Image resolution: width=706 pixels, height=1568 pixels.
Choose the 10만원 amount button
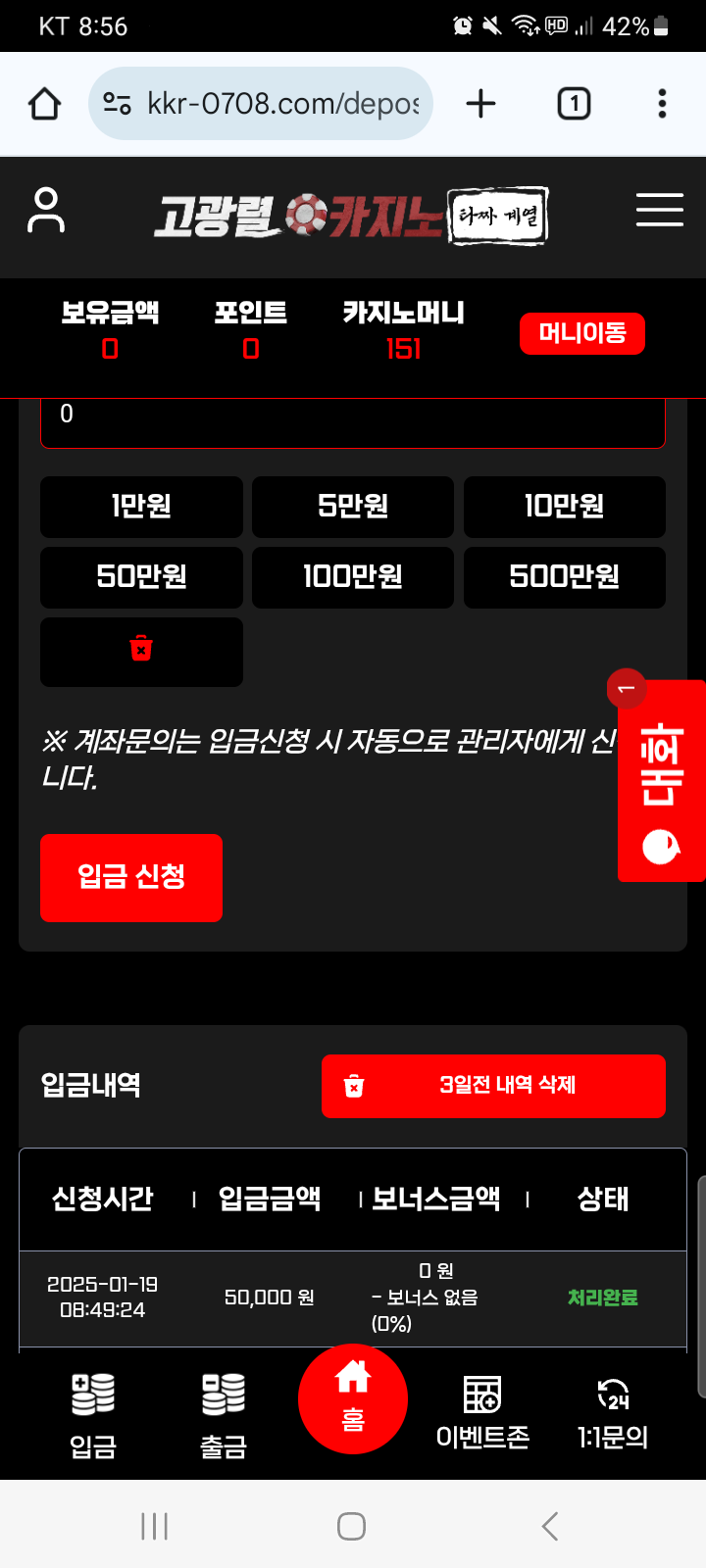click(564, 507)
